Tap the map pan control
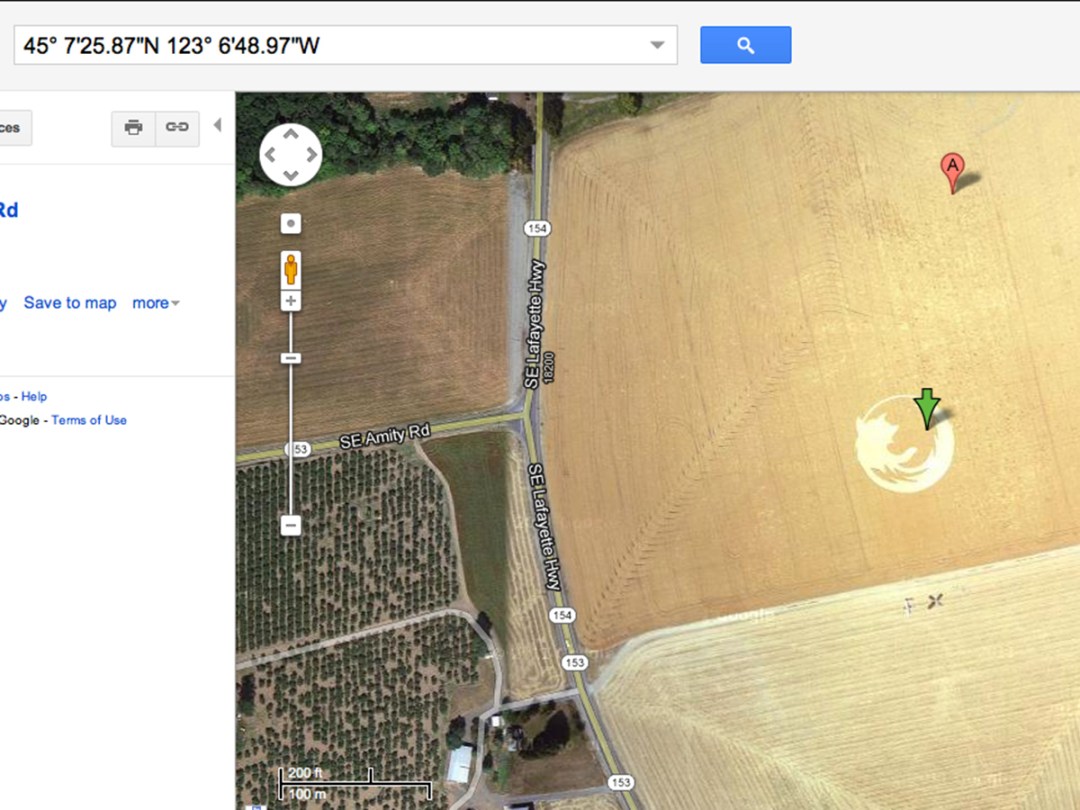 coord(290,155)
